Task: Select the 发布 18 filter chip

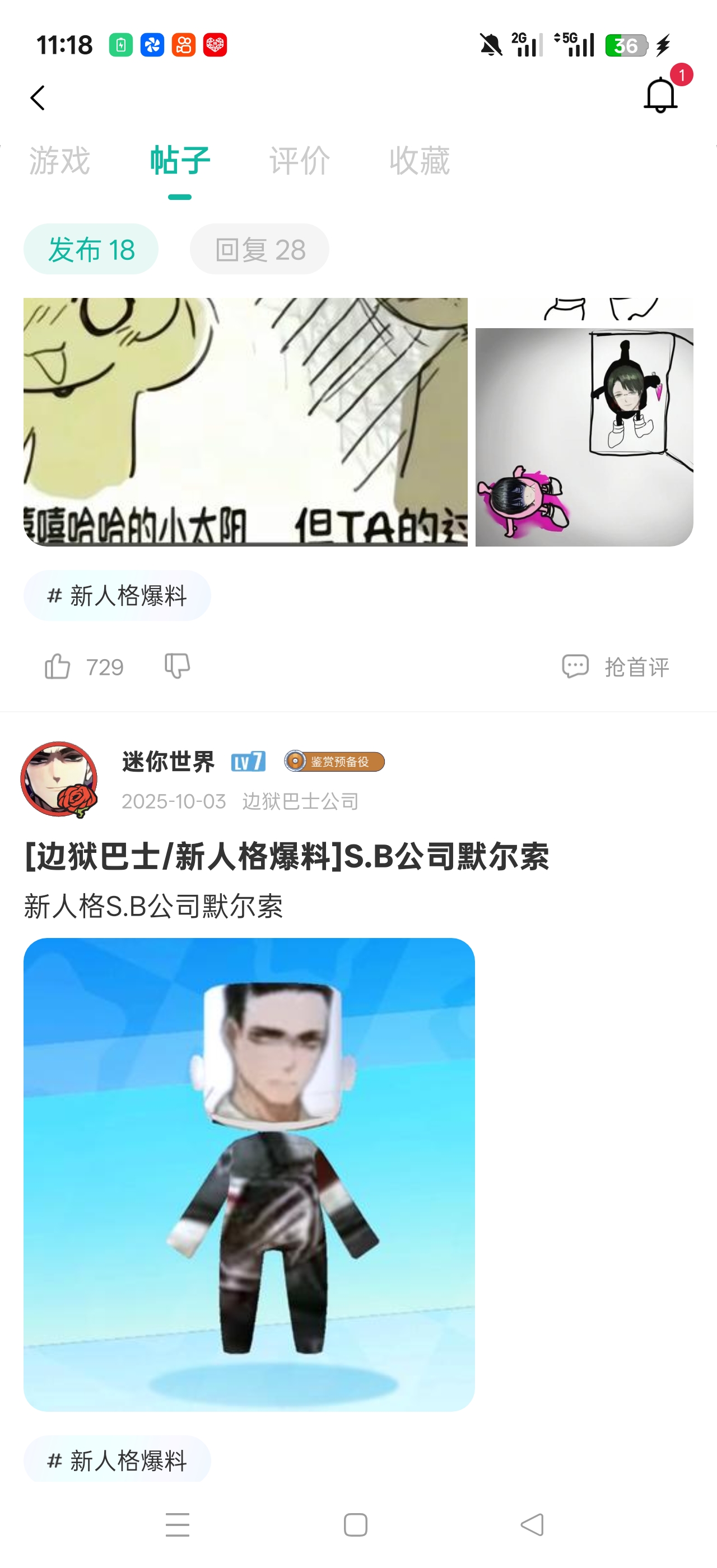Action: (91, 250)
